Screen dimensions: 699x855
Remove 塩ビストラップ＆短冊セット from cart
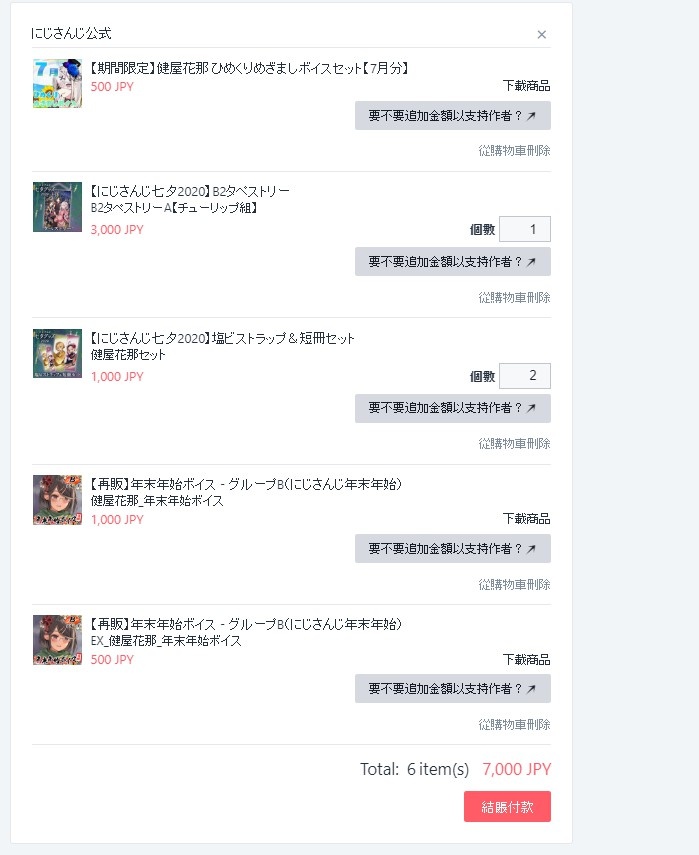pyautogui.click(x=514, y=443)
